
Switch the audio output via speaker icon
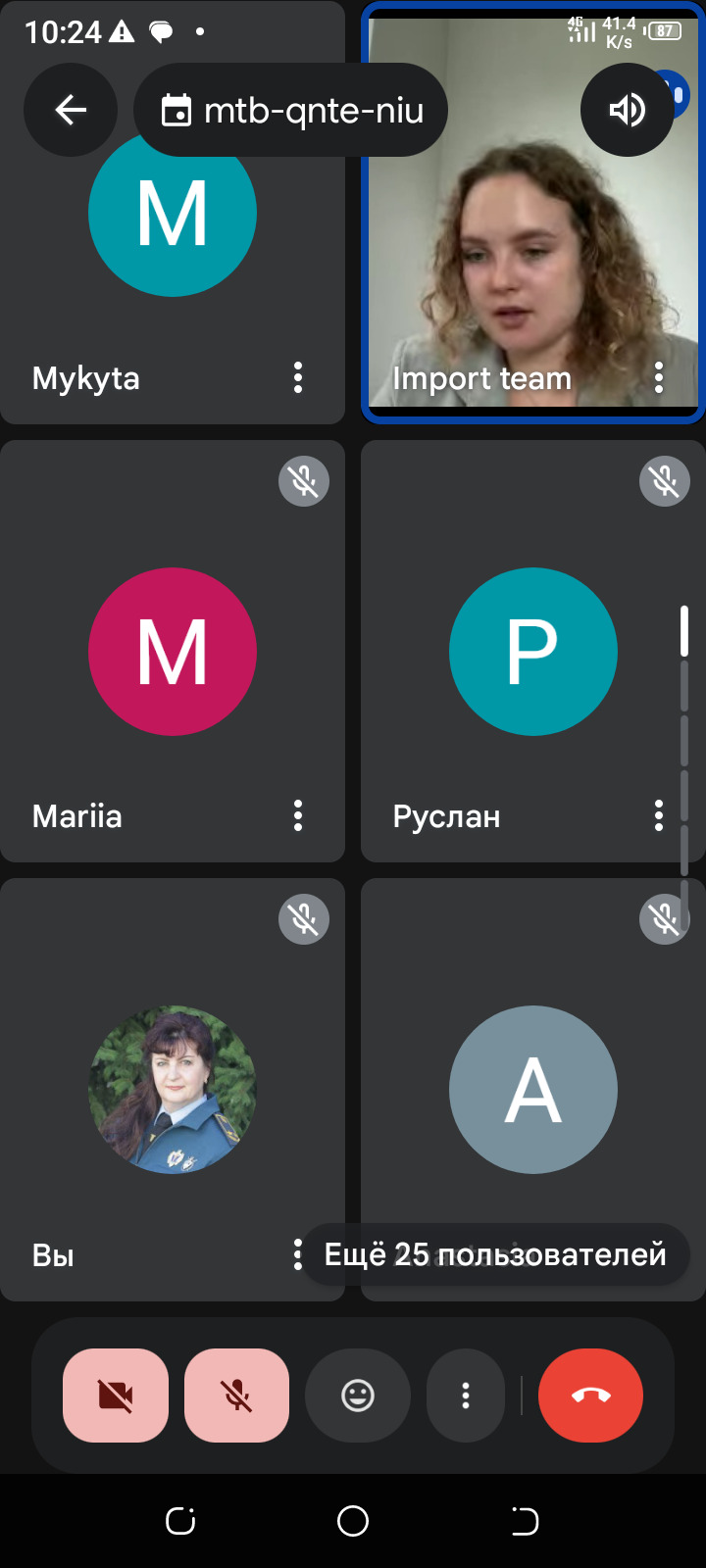tap(628, 110)
